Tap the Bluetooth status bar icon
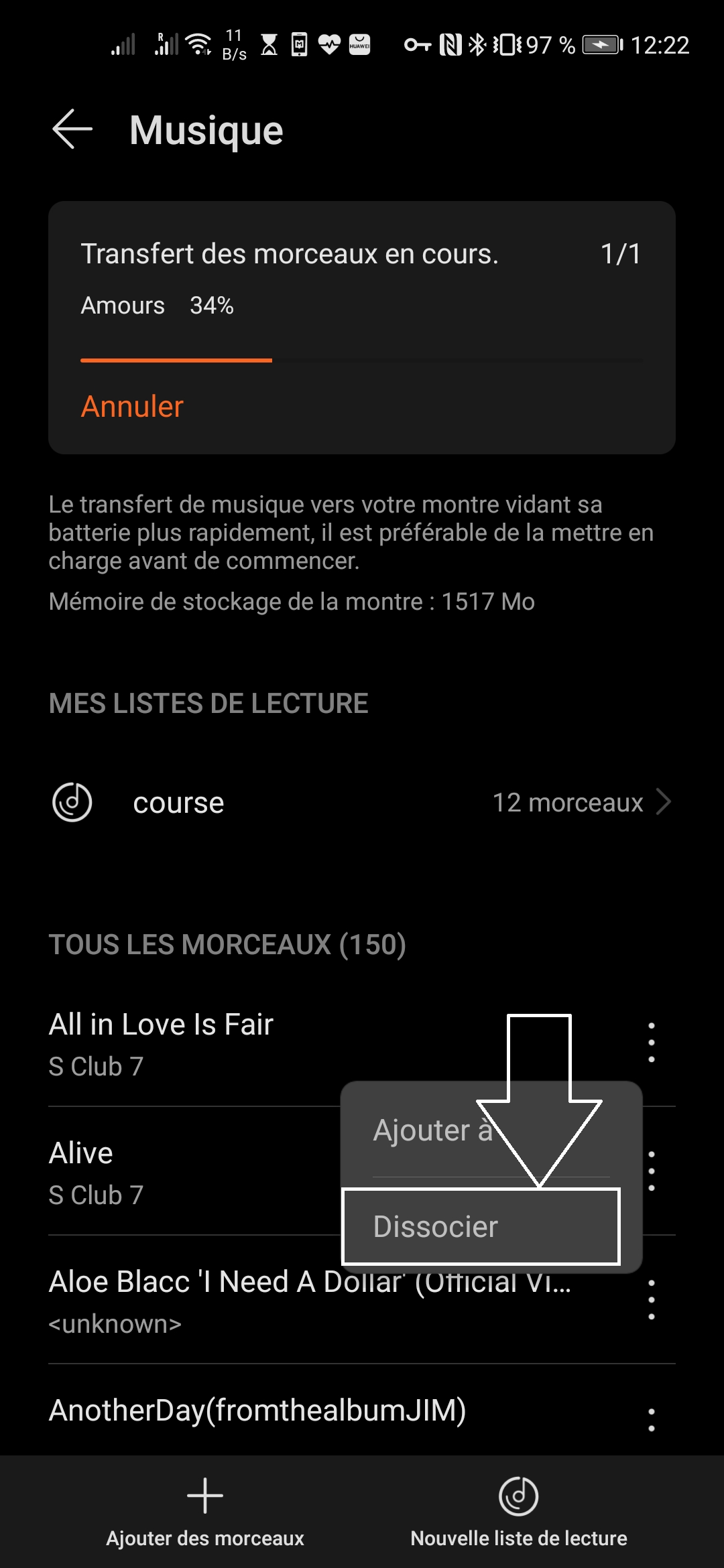This screenshot has height=1568, width=724. 478,44
